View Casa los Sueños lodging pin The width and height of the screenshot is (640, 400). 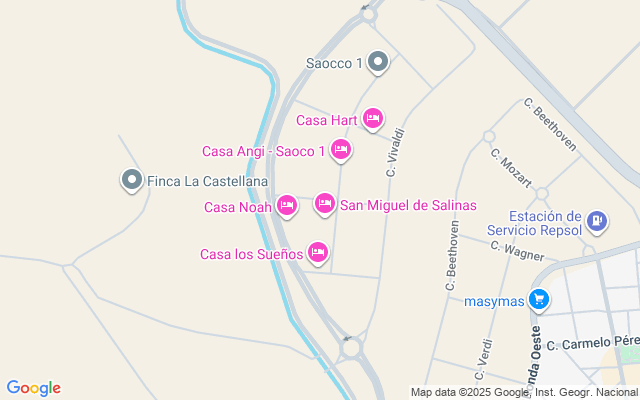(318, 253)
